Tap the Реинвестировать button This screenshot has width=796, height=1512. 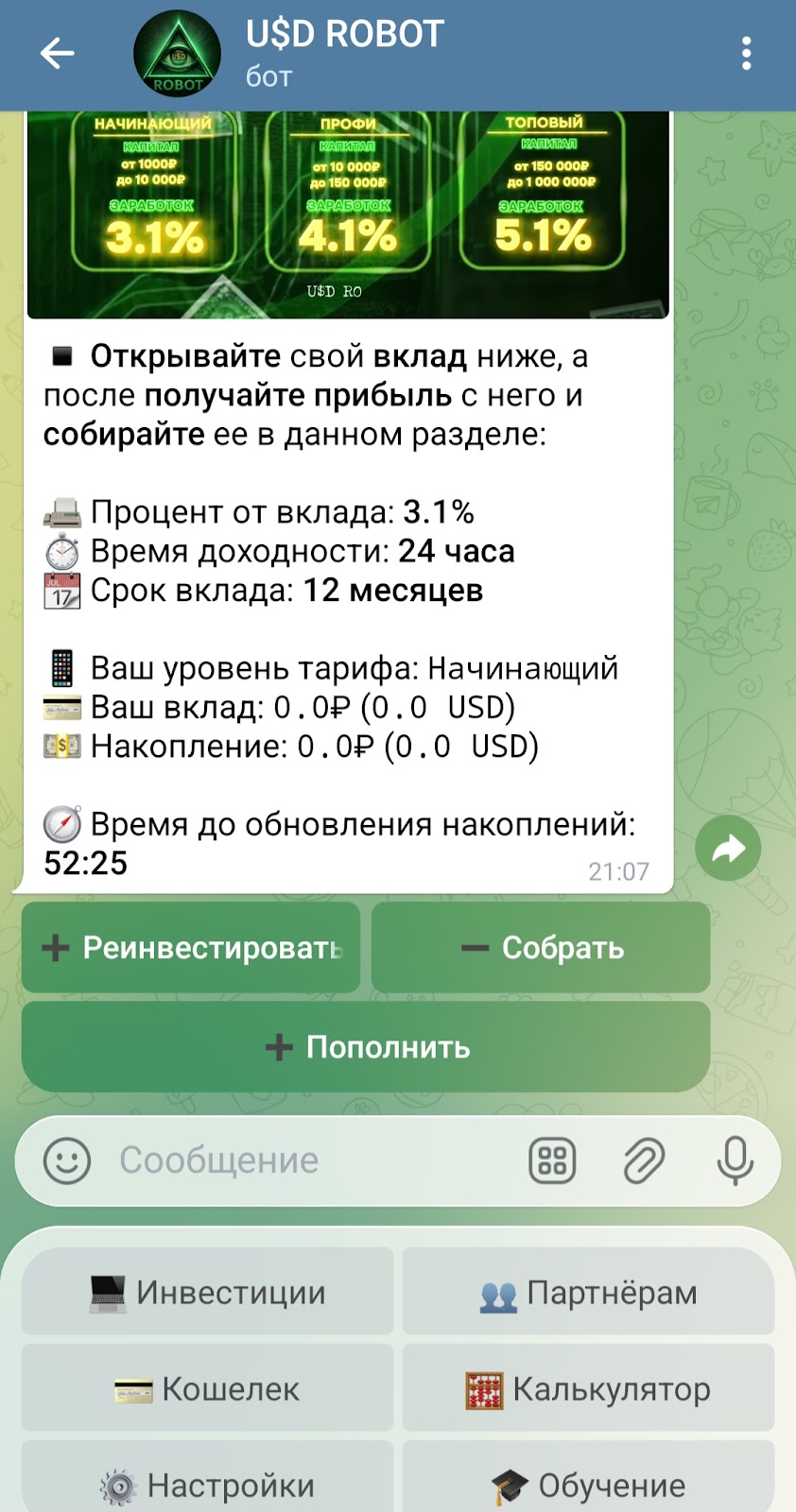tap(191, 947)
